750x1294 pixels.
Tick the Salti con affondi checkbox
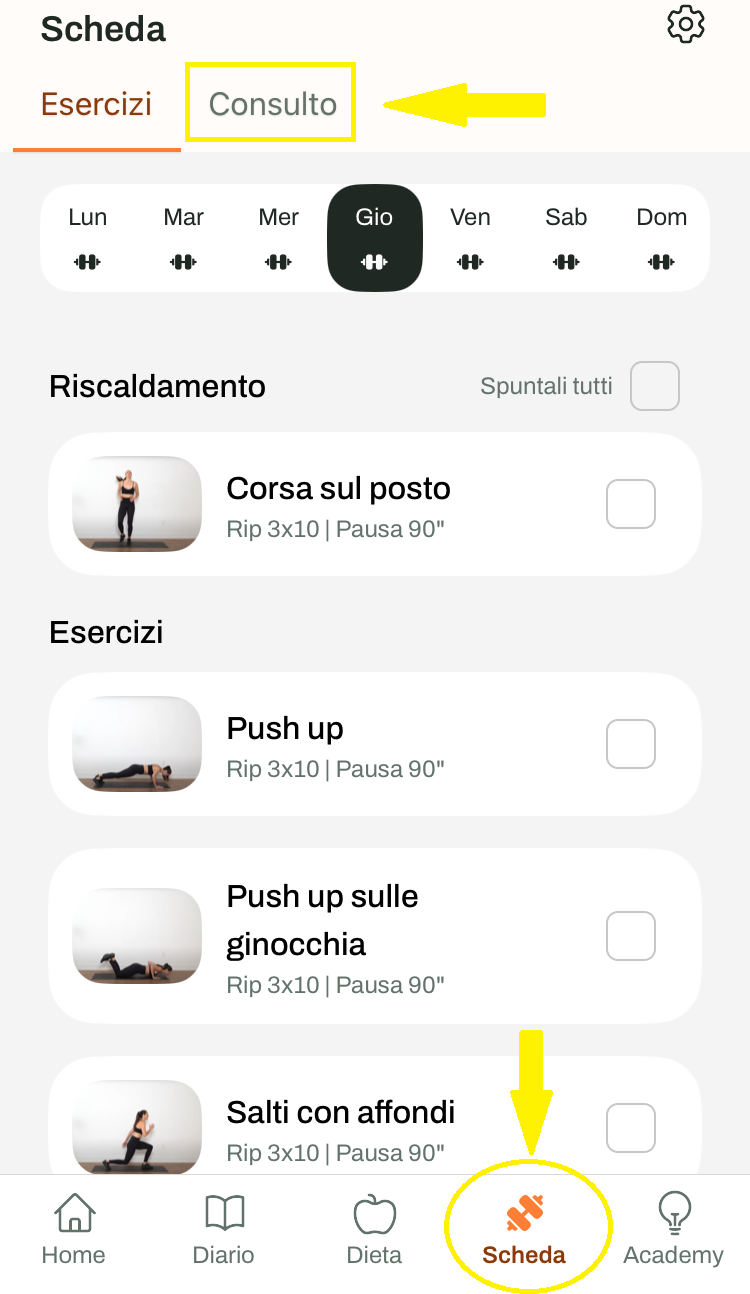[631, 1128]
